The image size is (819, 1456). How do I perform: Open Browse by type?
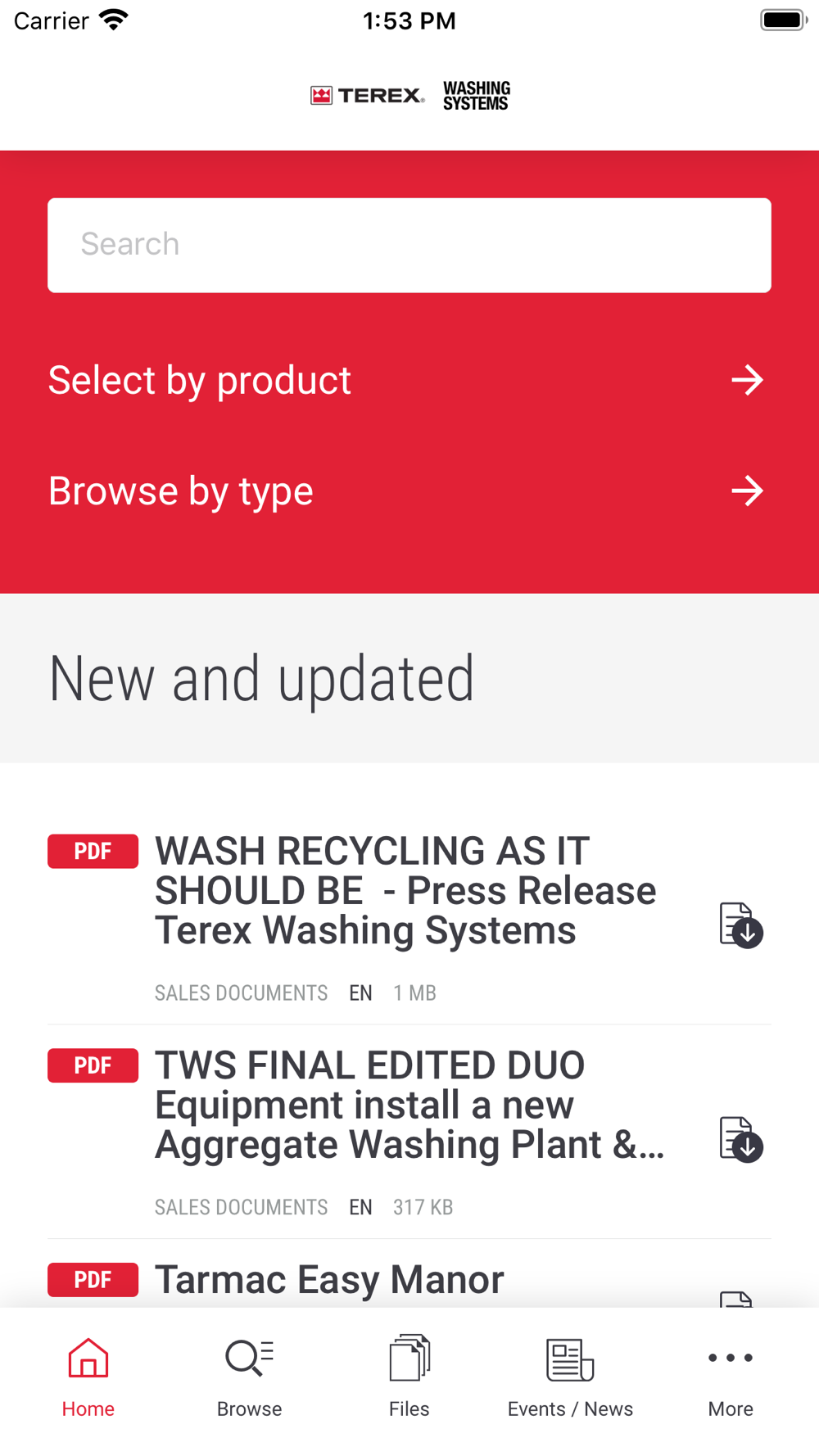point(409,491)
